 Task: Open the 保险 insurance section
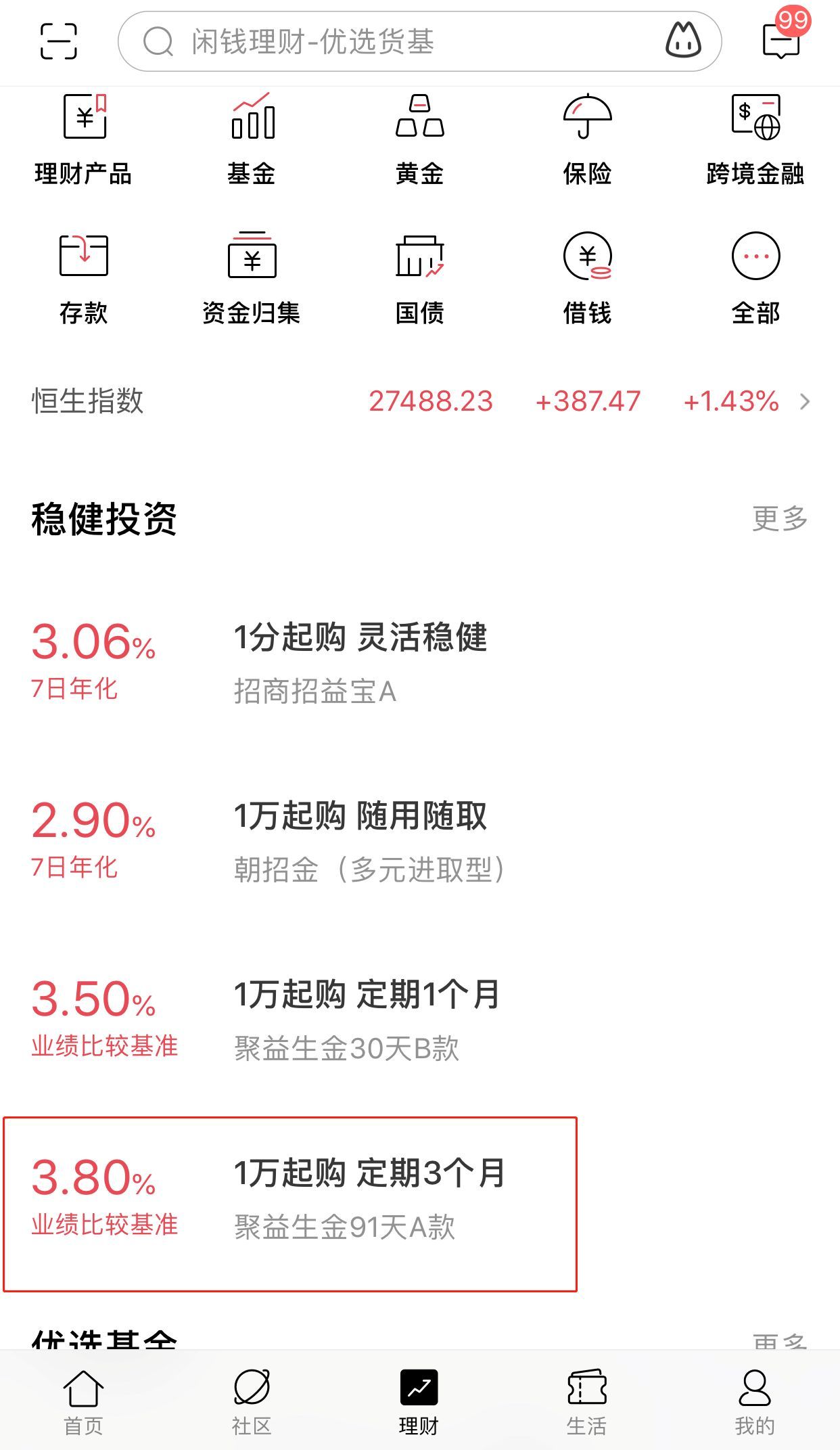(x=588, y=139)
